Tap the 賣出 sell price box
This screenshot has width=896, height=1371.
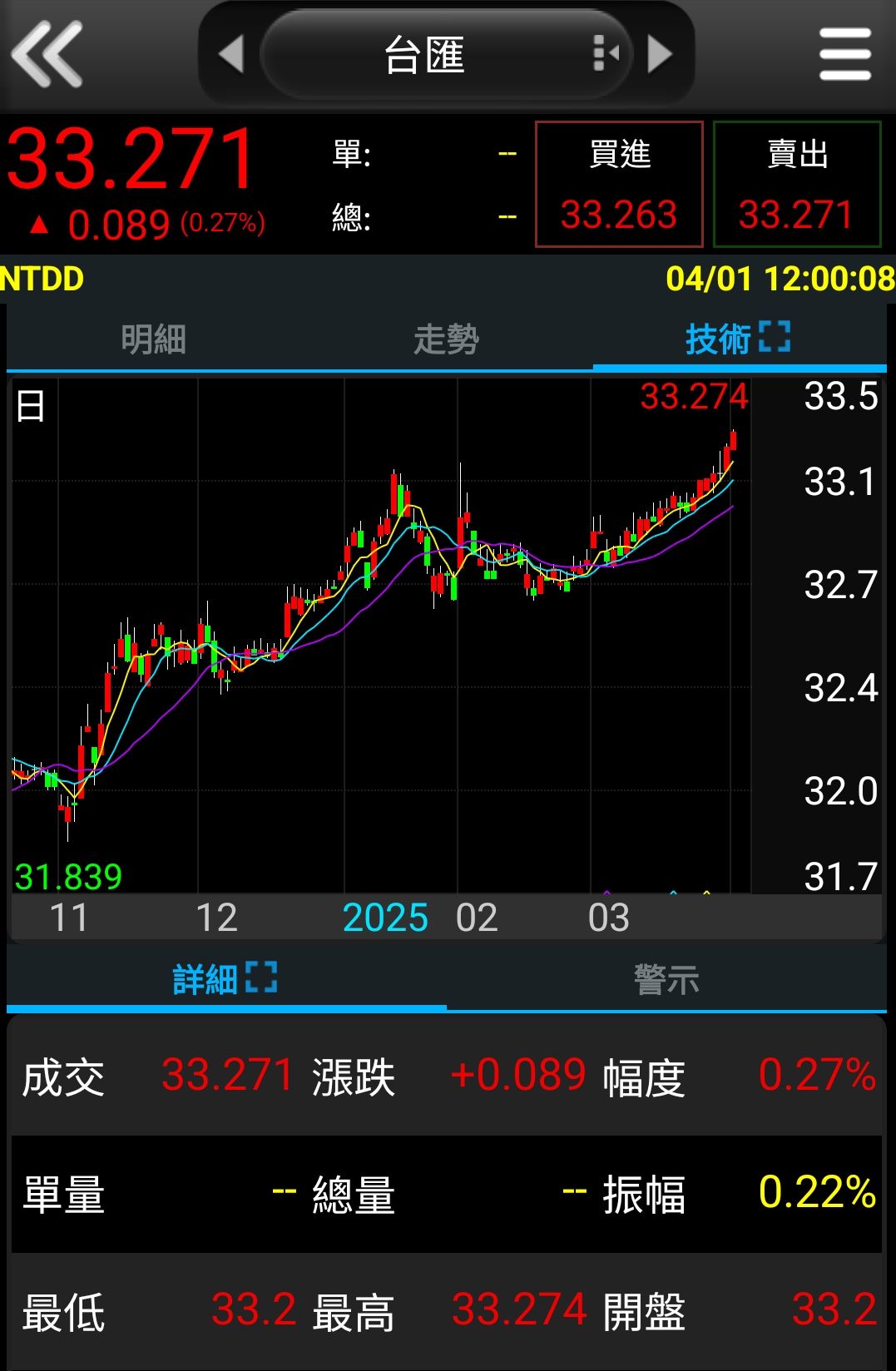(x=796, y=184)
